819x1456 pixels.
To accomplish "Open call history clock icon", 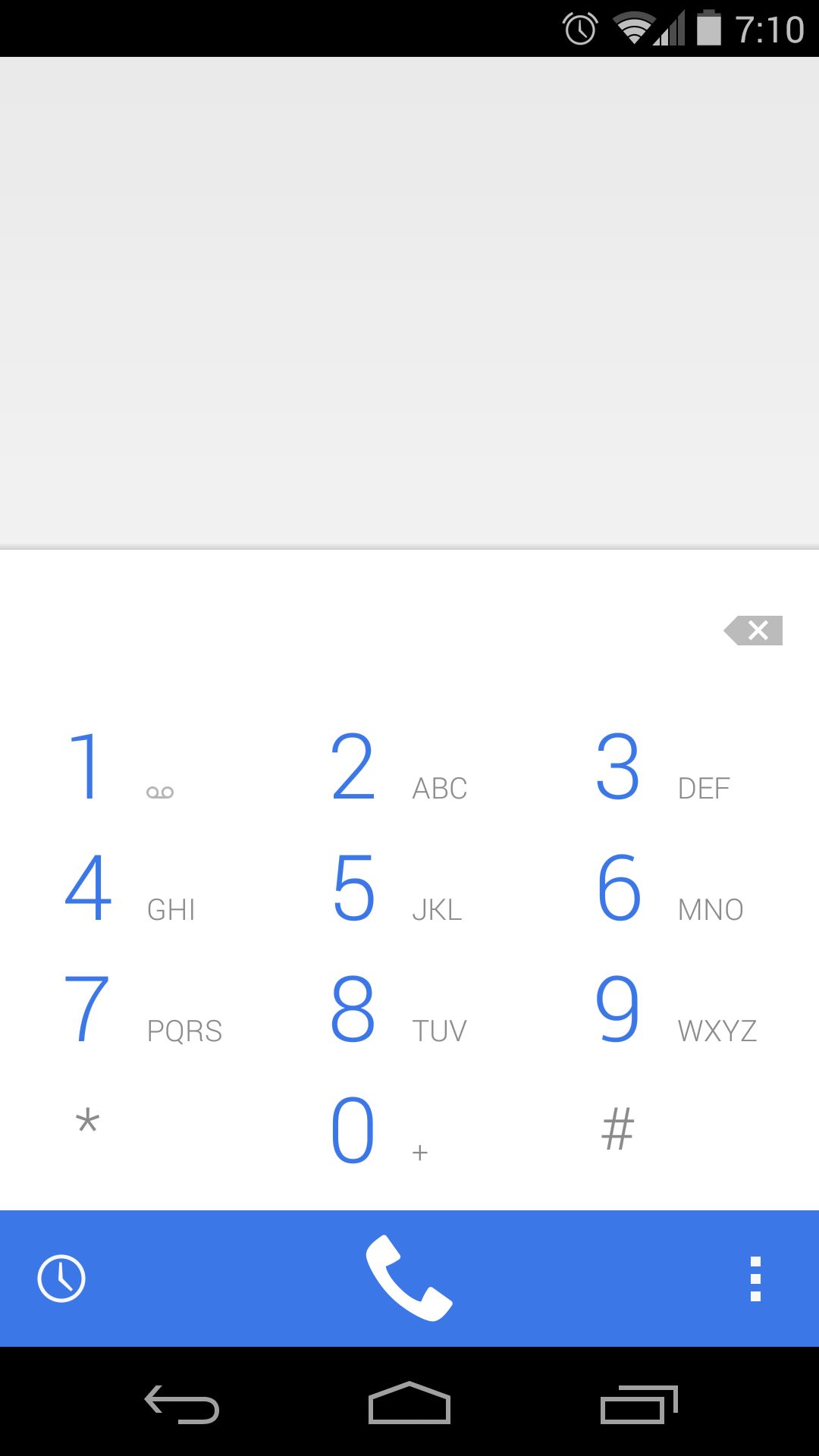I will (61, 1279).
